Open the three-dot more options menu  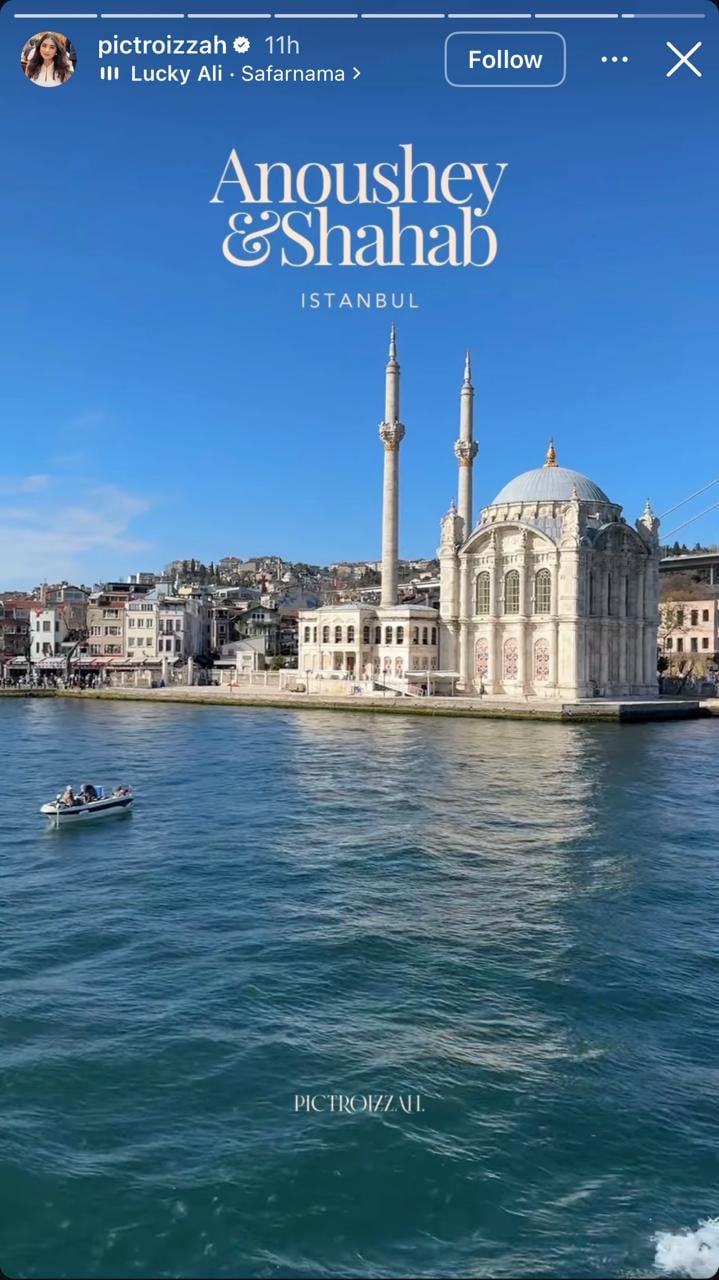614,60
